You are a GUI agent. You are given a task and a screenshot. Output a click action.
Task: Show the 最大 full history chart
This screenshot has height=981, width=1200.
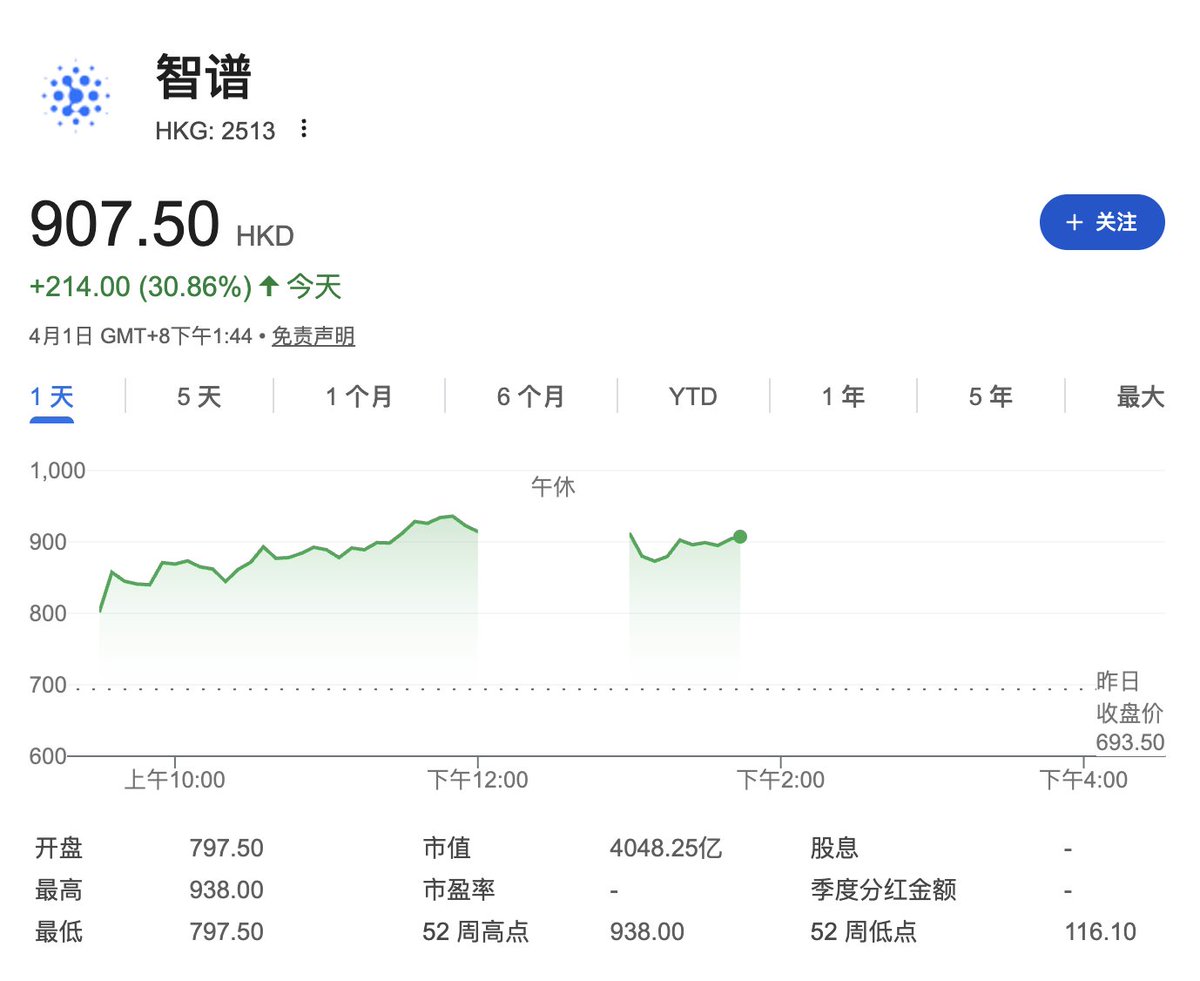pyautogui.click(x=1140, y=397)
